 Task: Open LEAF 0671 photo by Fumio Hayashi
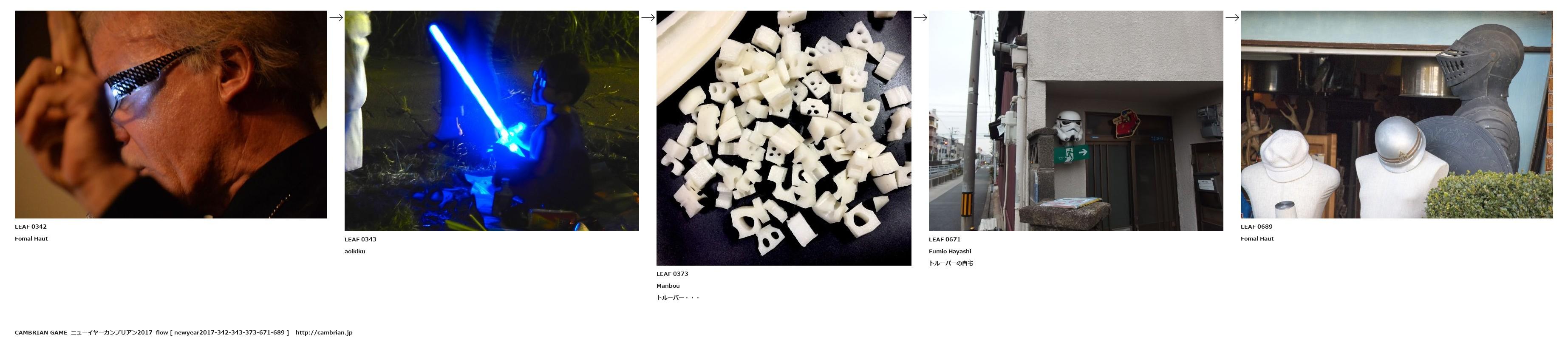1076,121
